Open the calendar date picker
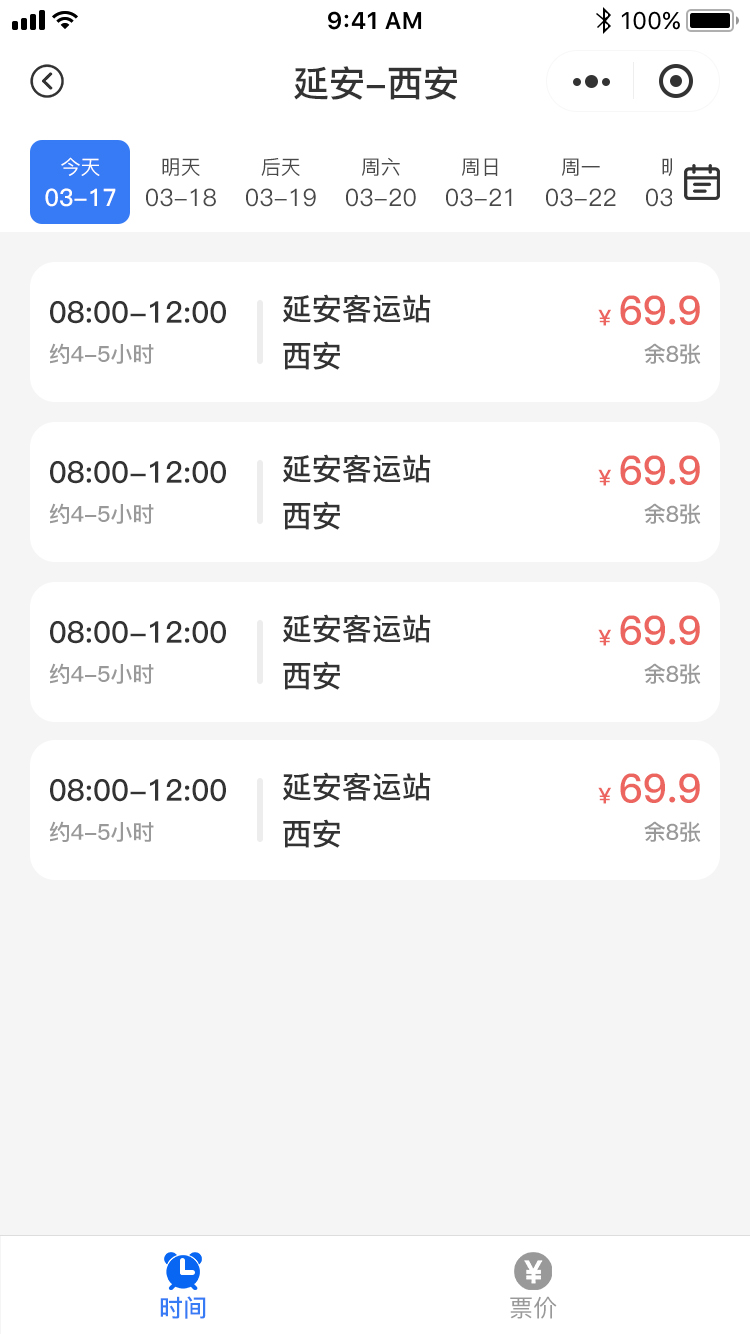Image resolution: width=750 pixels, height=1334 pixels. tap(702, 182)
